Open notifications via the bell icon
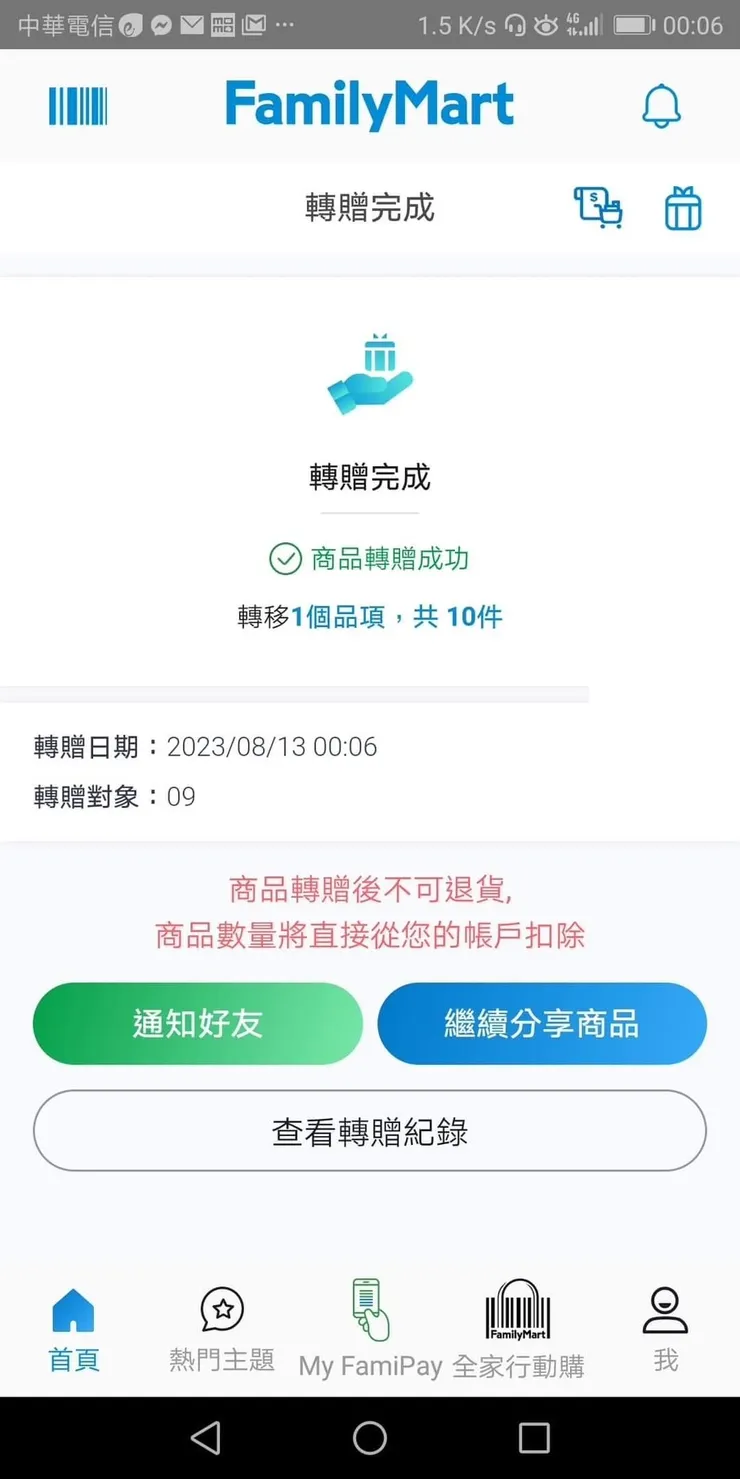This screenshot has width=740, height=1479. click(661, 104)
